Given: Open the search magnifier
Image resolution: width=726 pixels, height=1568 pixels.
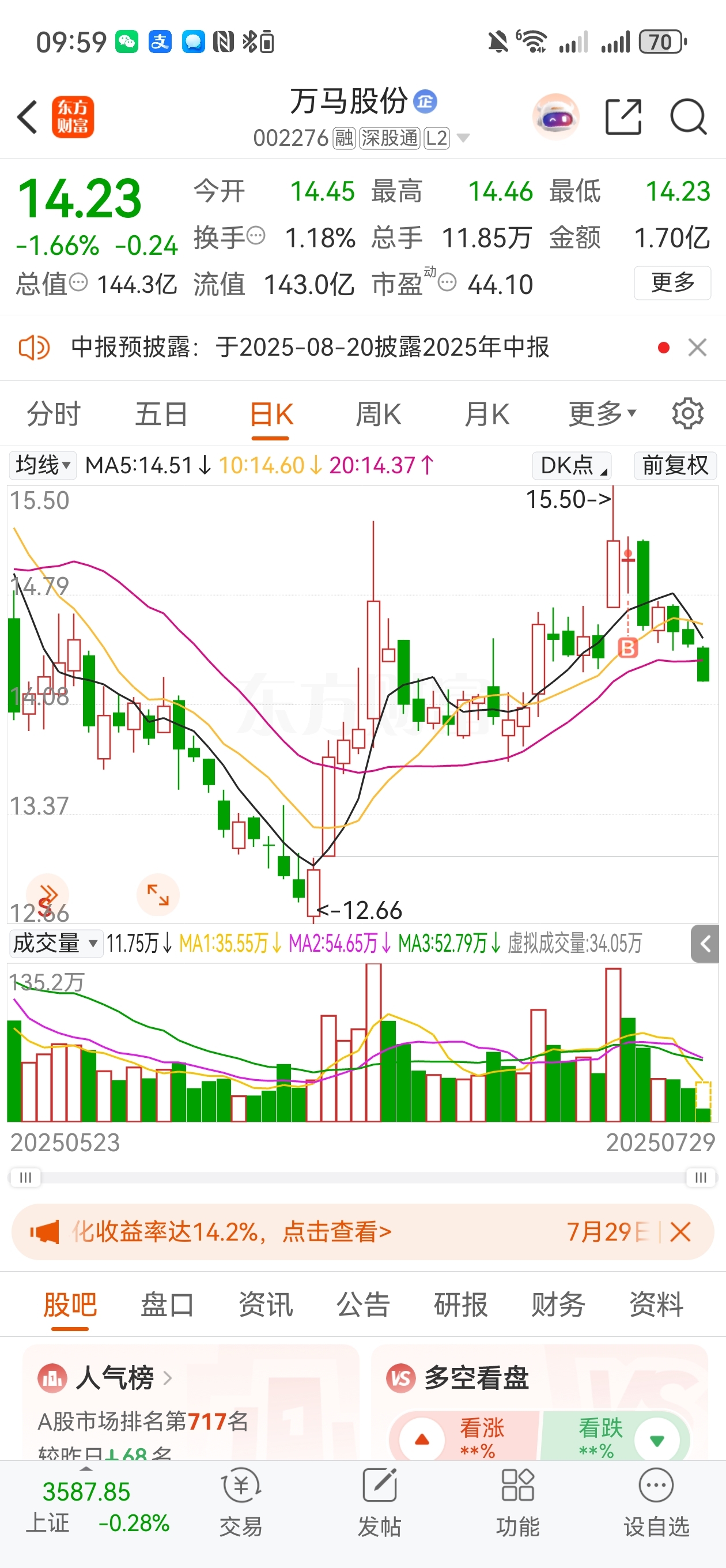Looking at the screenshot, I should click(x=689, y=116).
